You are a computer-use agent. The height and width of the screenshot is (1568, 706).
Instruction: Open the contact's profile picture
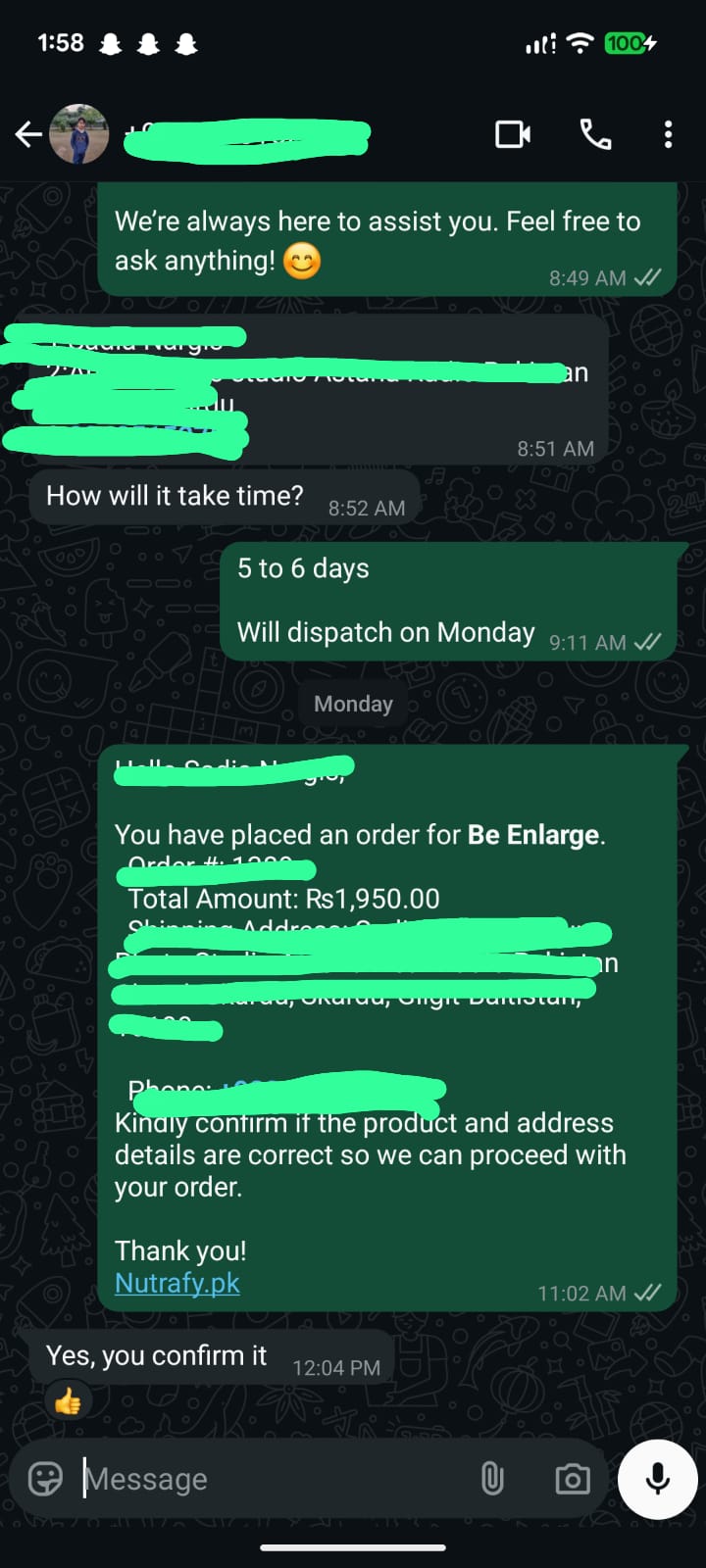pos(78,134)
